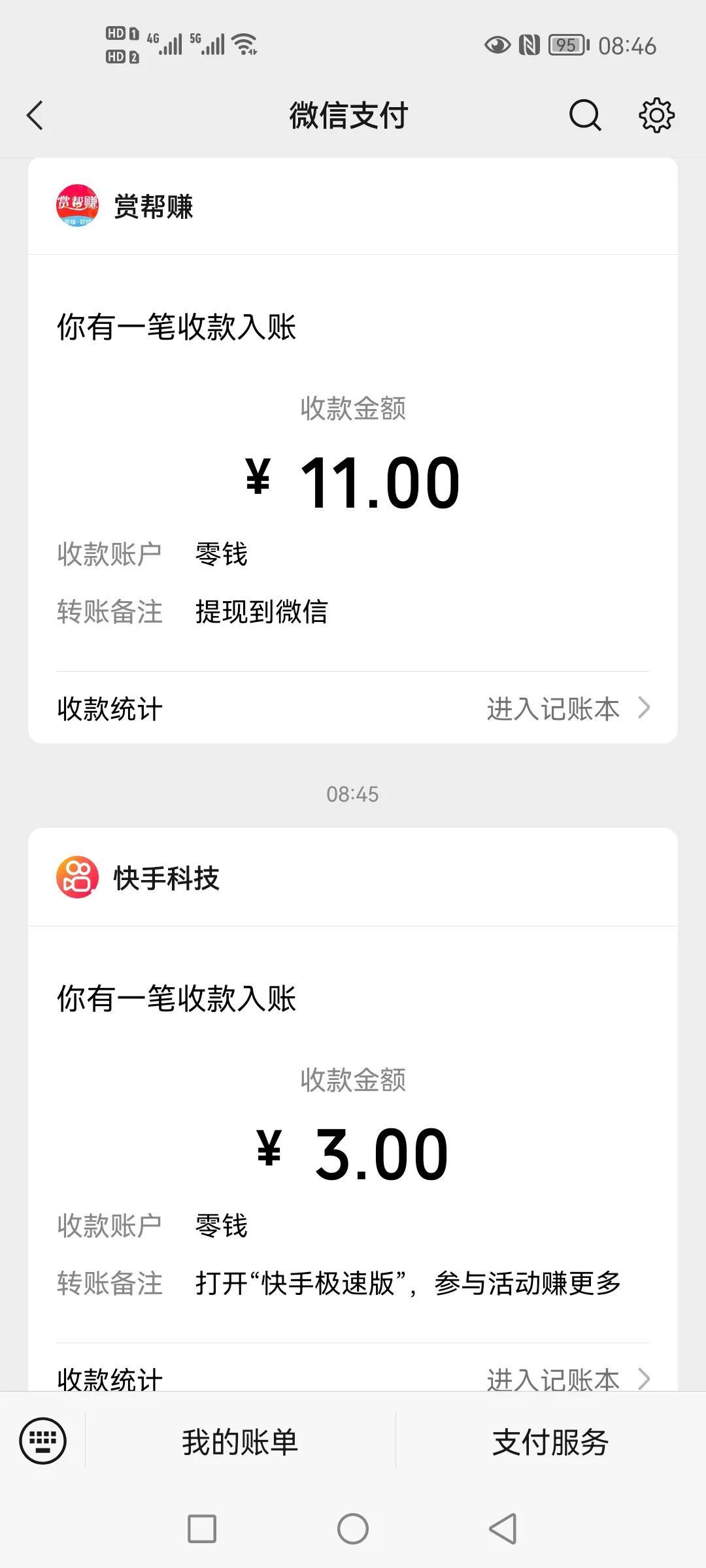Click the chevron next to 收款统计
The width and height of the screenshot is (706, 1568).
click(644, 708)
